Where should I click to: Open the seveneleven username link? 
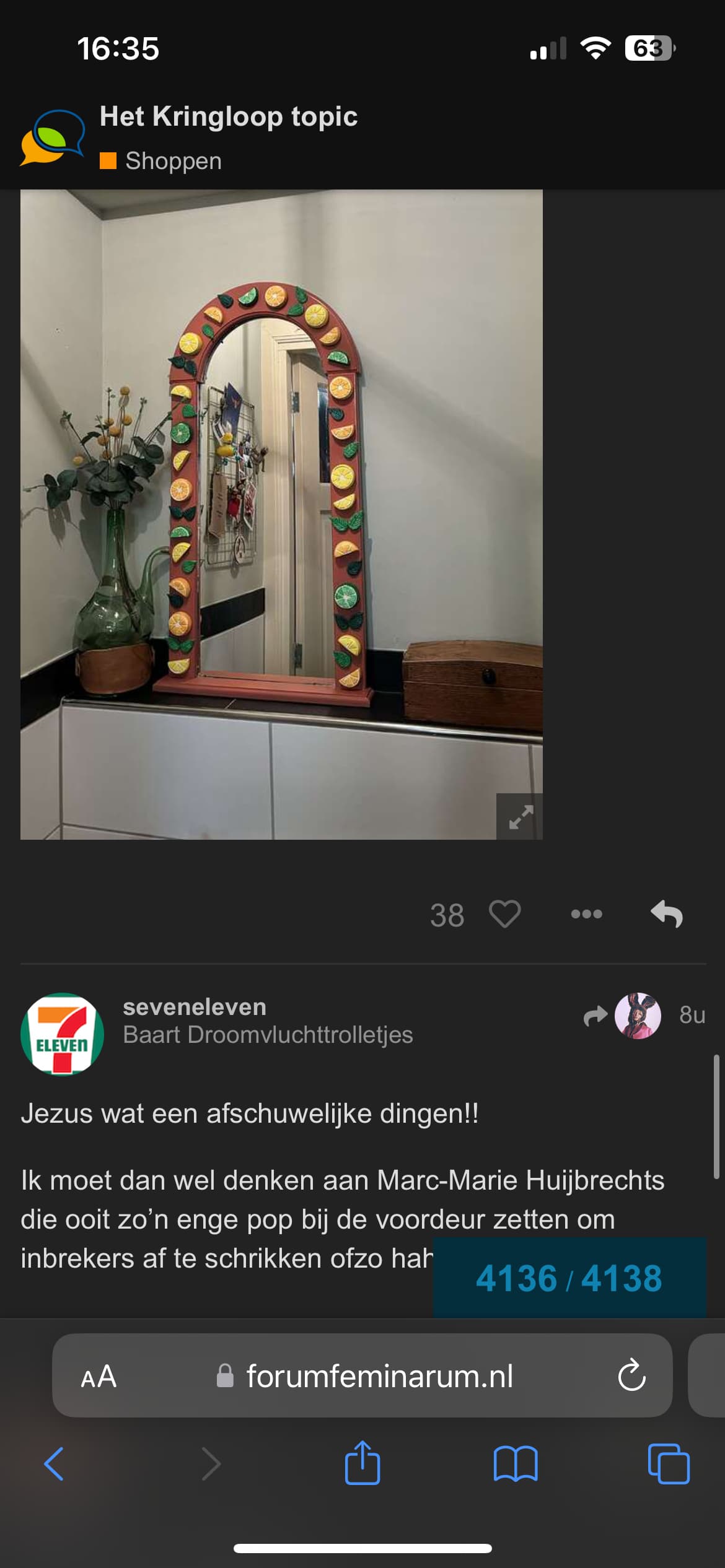(x=195, y=1007)
